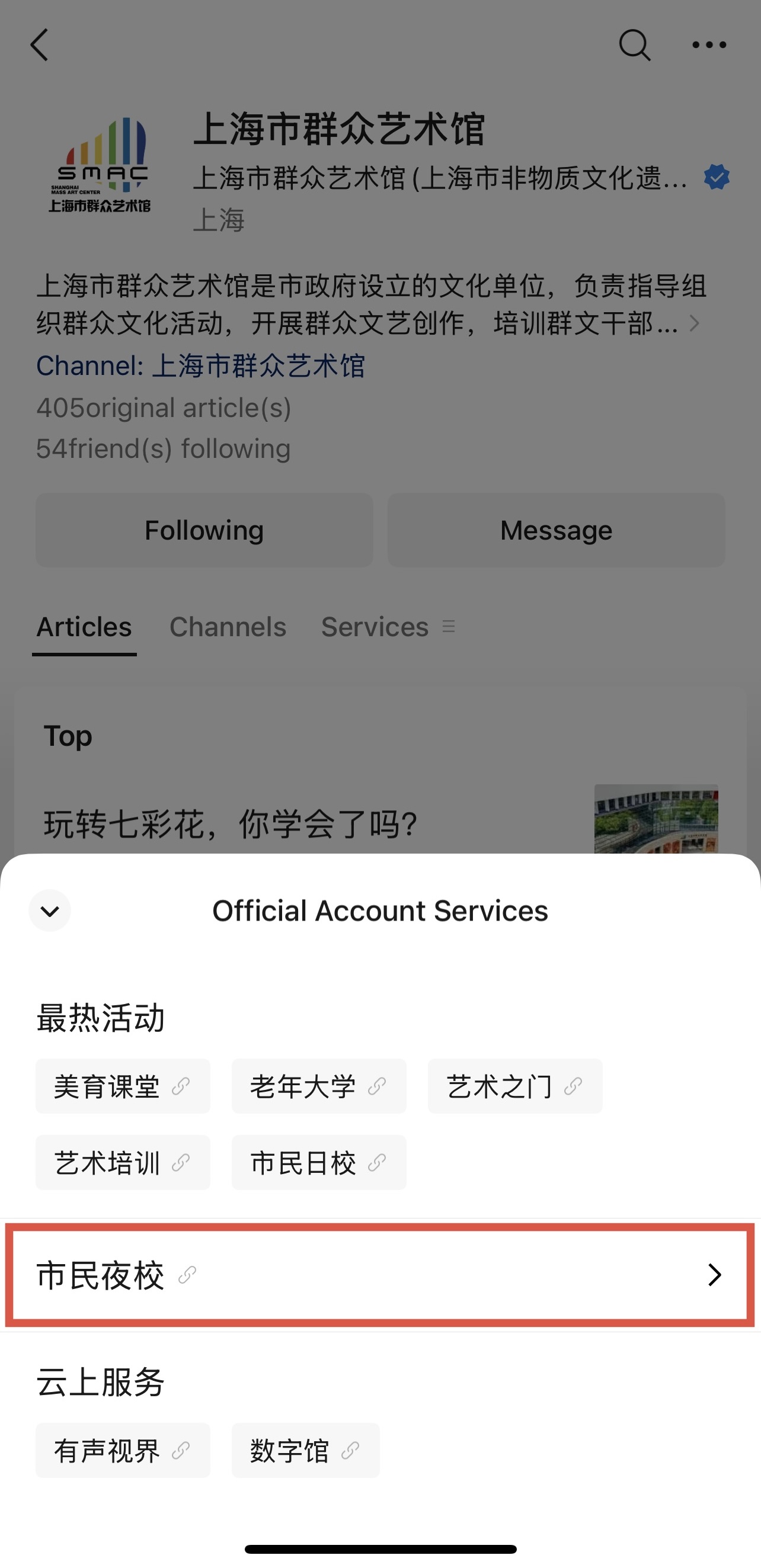The height and width of the screenshot is (1568, 761).
Task: Open the 有声视界 service
Action: [x=122, y=1450]
